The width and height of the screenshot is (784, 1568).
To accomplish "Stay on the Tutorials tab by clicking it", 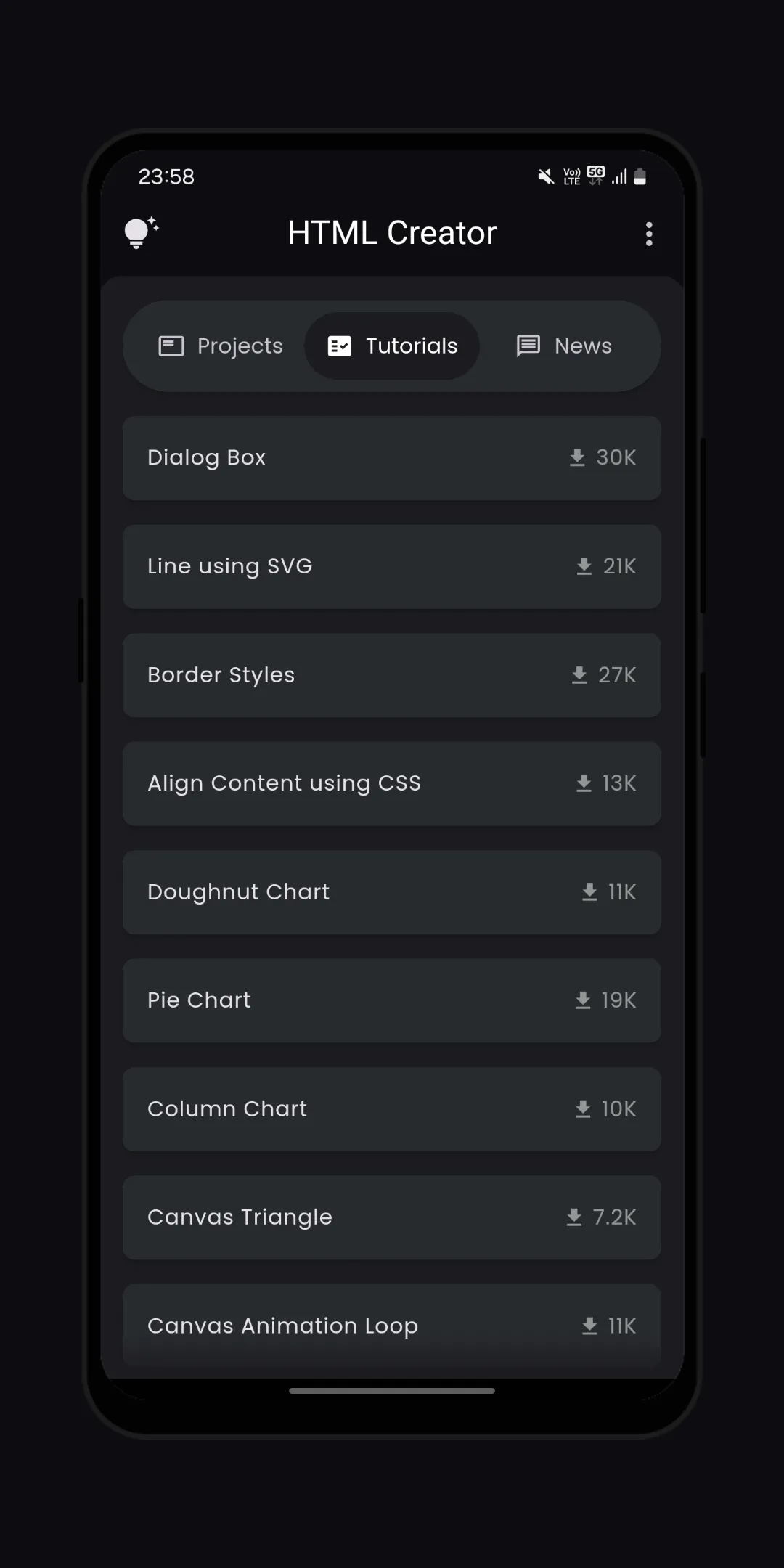I will click(x=392, y=346).
